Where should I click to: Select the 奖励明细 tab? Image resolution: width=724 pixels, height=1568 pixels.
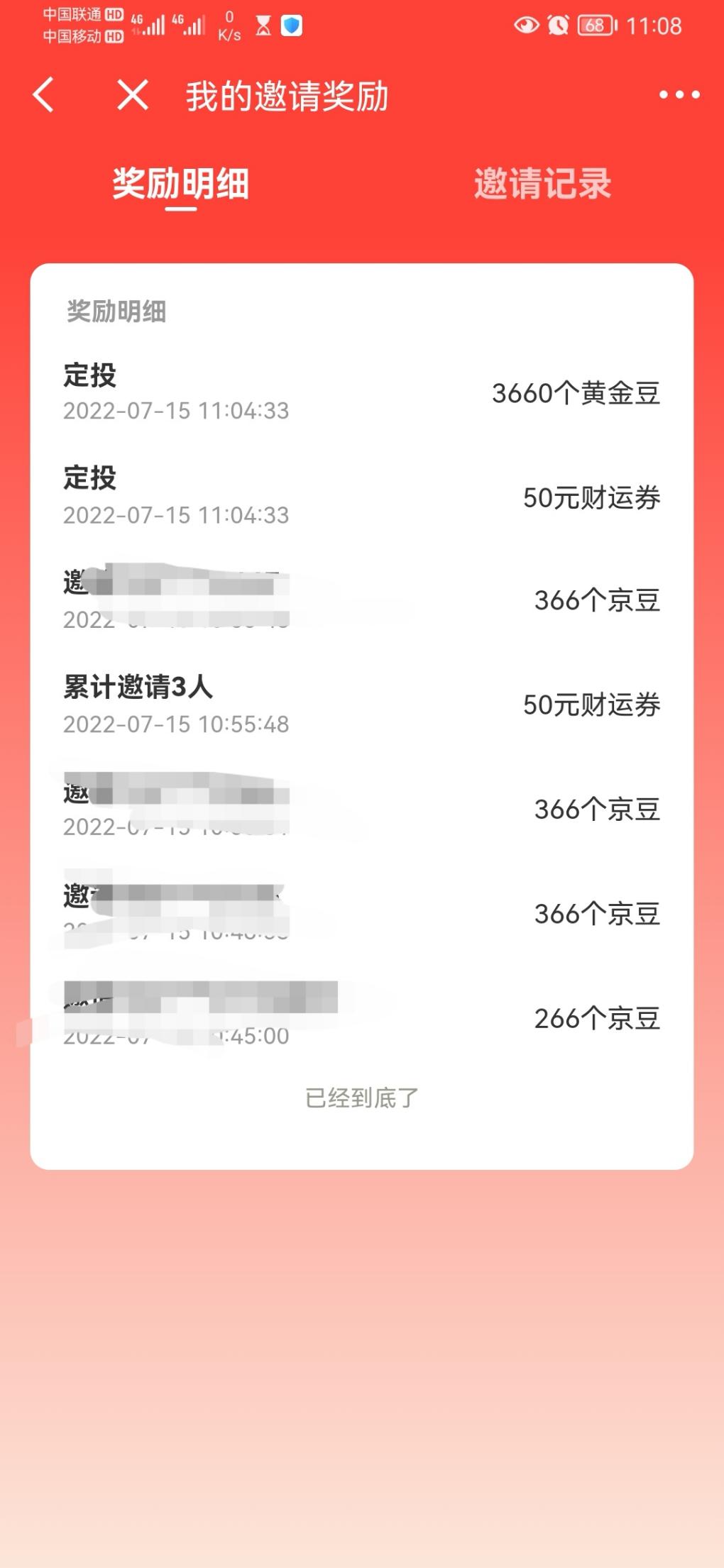click(x=181, y=184)
